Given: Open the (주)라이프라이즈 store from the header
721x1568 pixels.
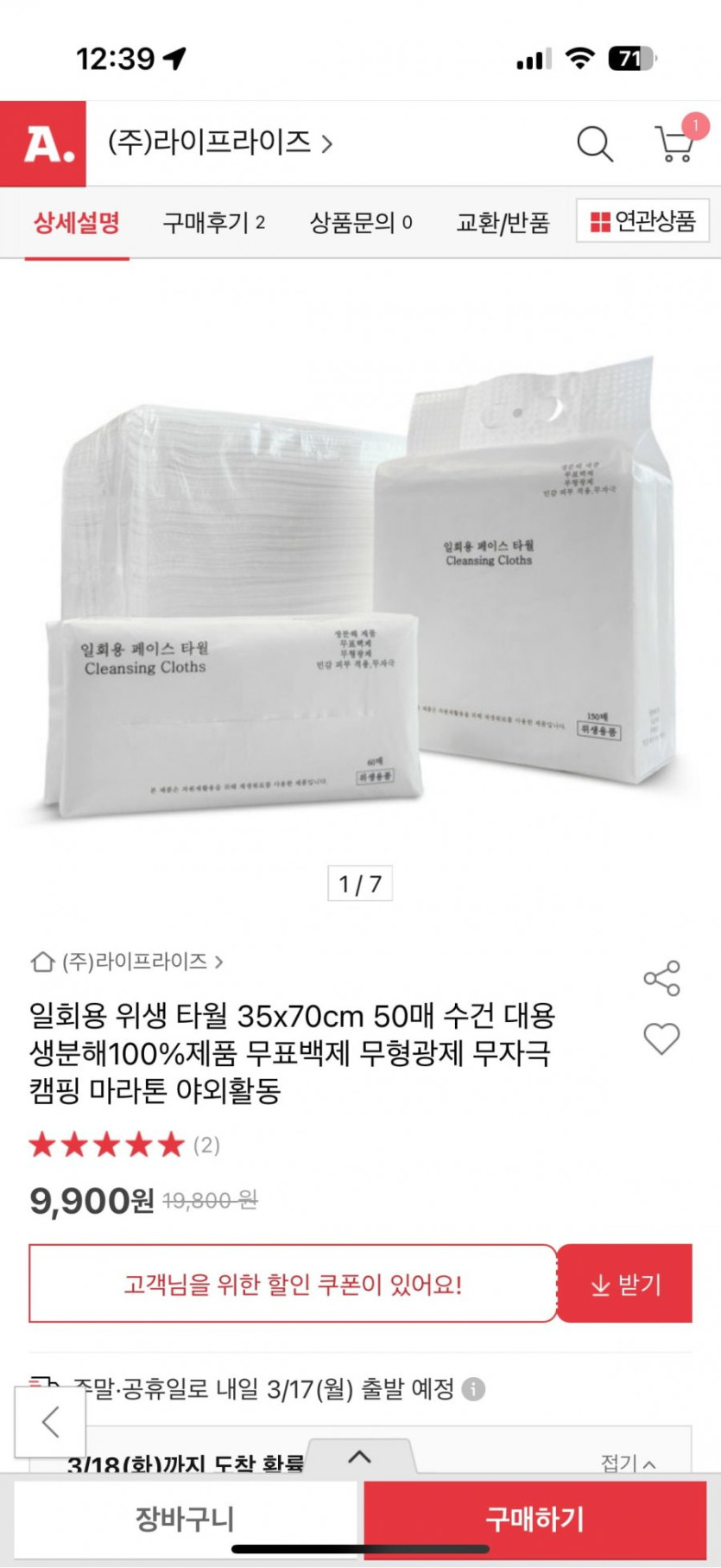Looking at the screenshot, I should coord(219,143).
